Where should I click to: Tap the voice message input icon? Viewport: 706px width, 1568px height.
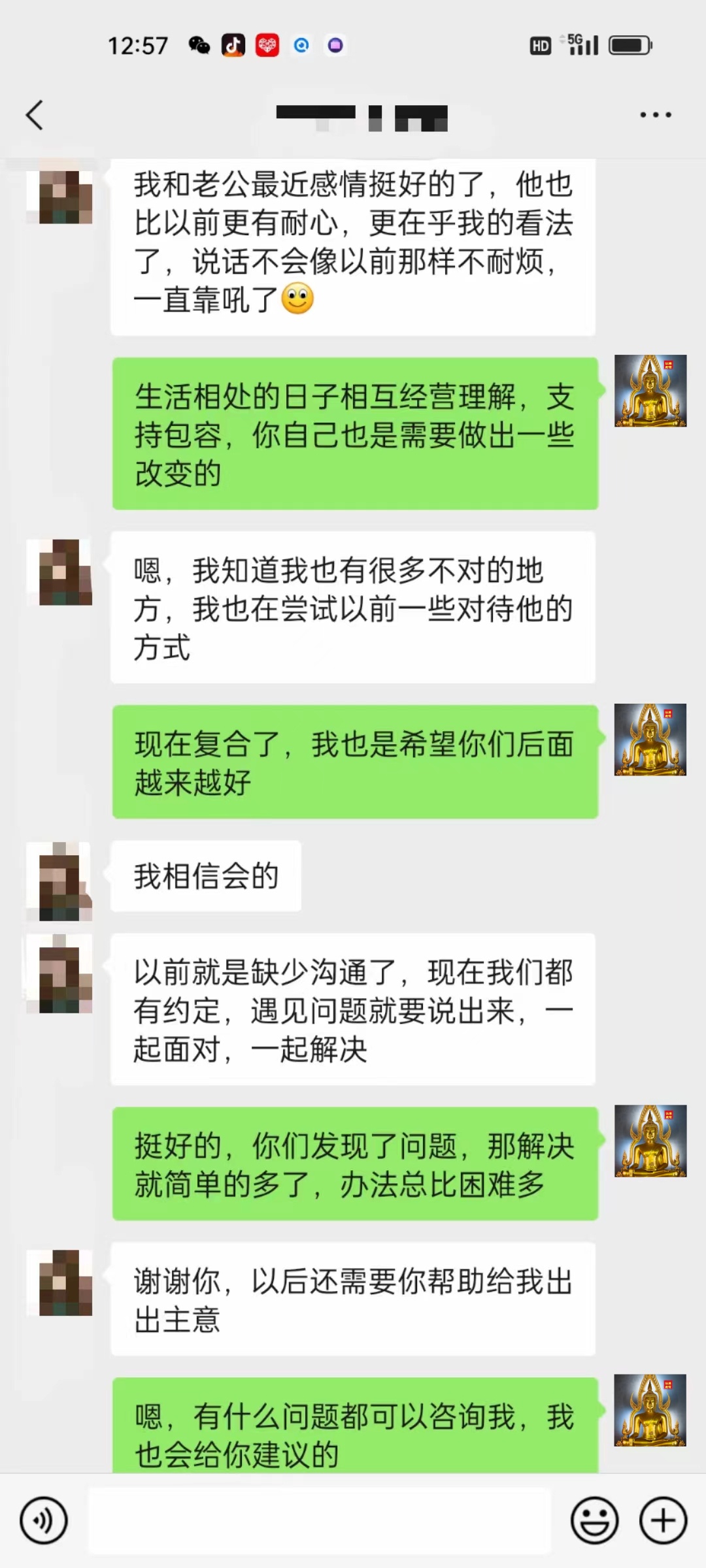point(44,1520)
